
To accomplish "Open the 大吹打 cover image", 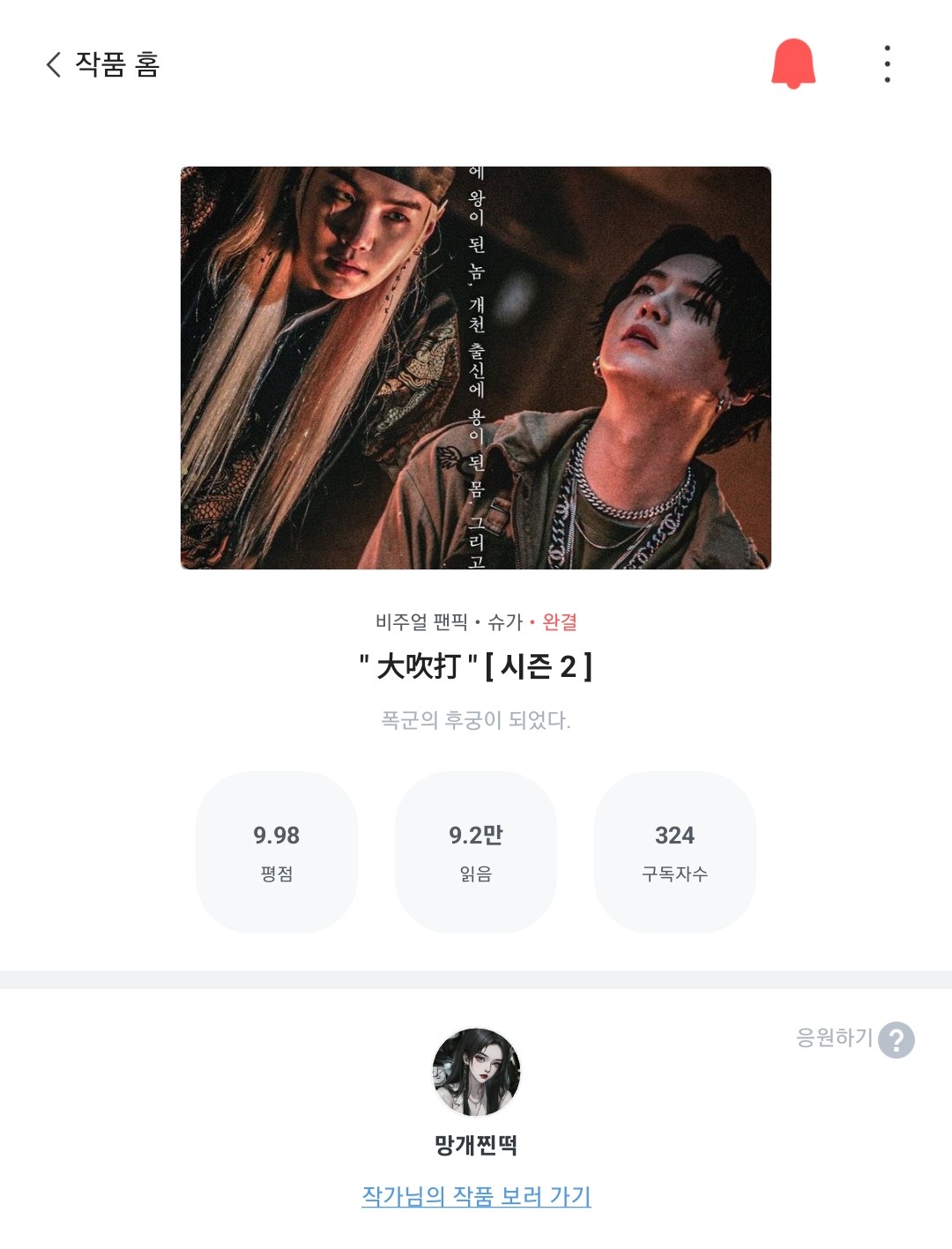I will click(x=476, y=368).
